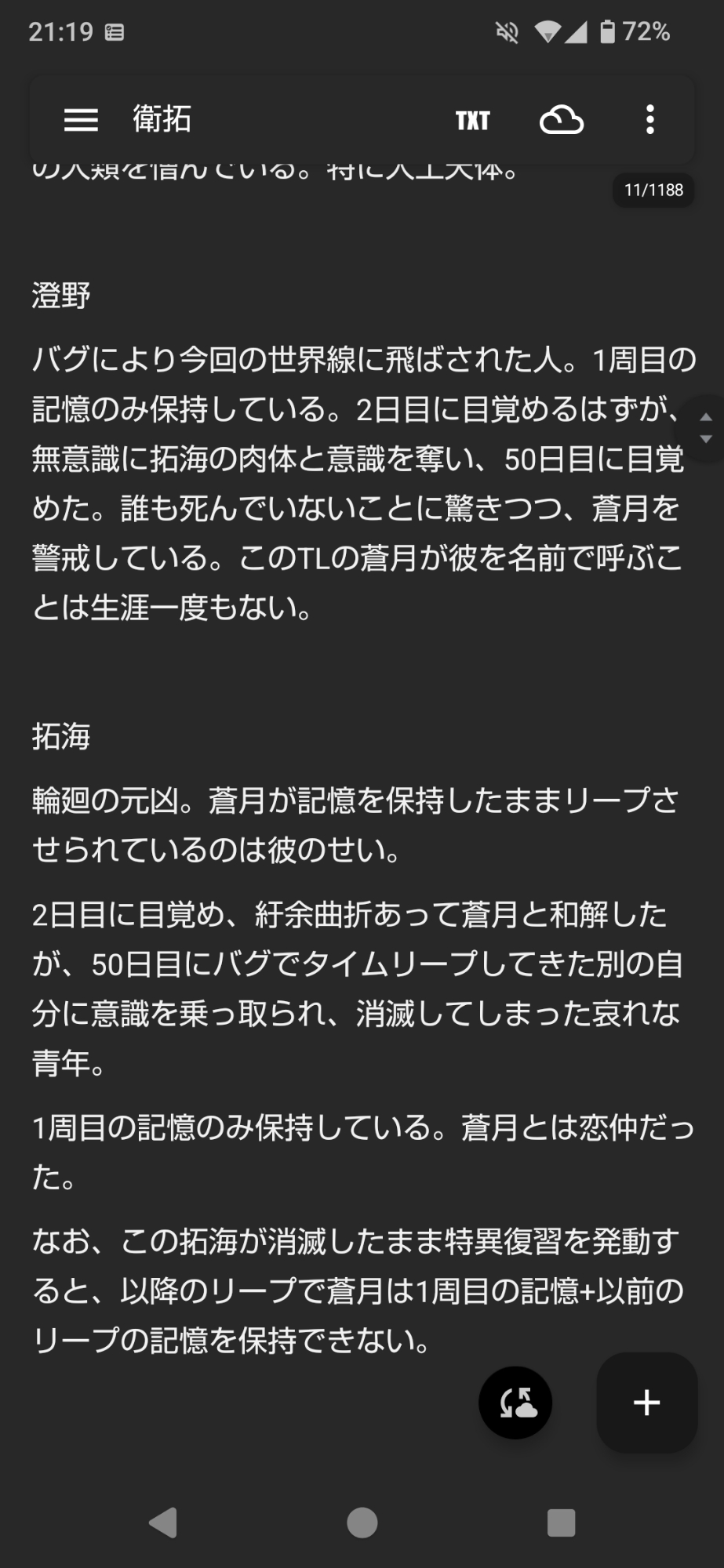Open the cloud sync option
Screen dimensions: 724x1568
point(562,120)
